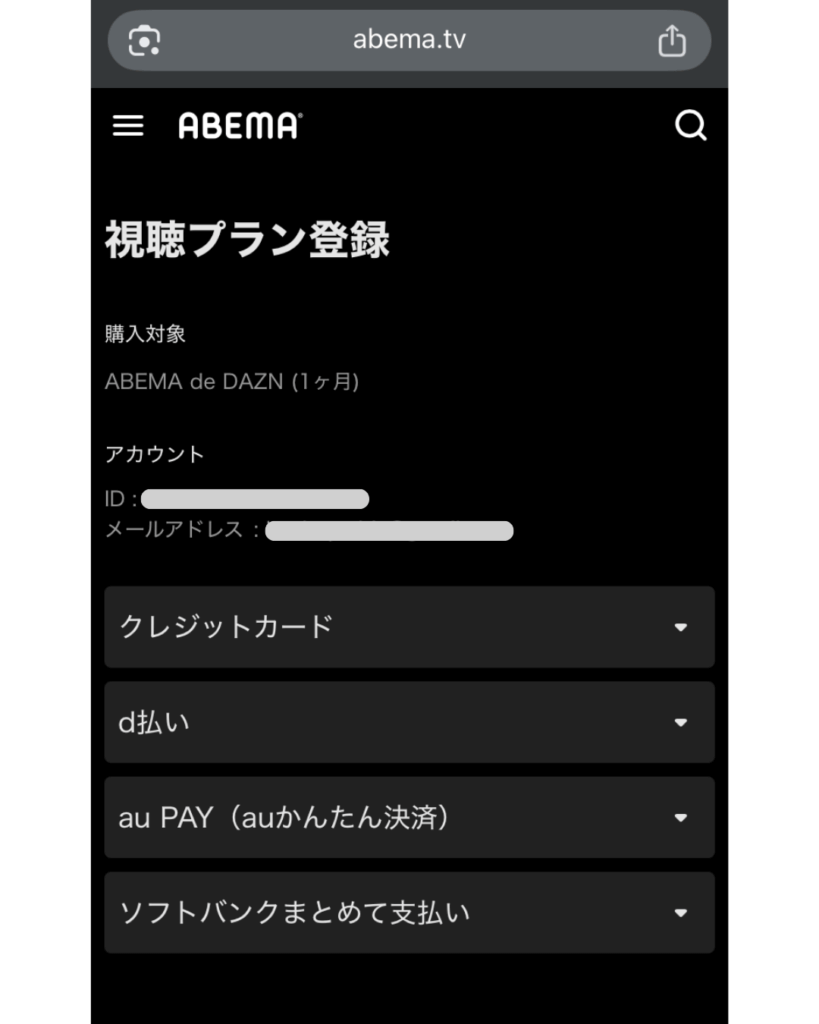Open the browser camera lens icon
Viewport: 819px width, 1024px height.
145,41
